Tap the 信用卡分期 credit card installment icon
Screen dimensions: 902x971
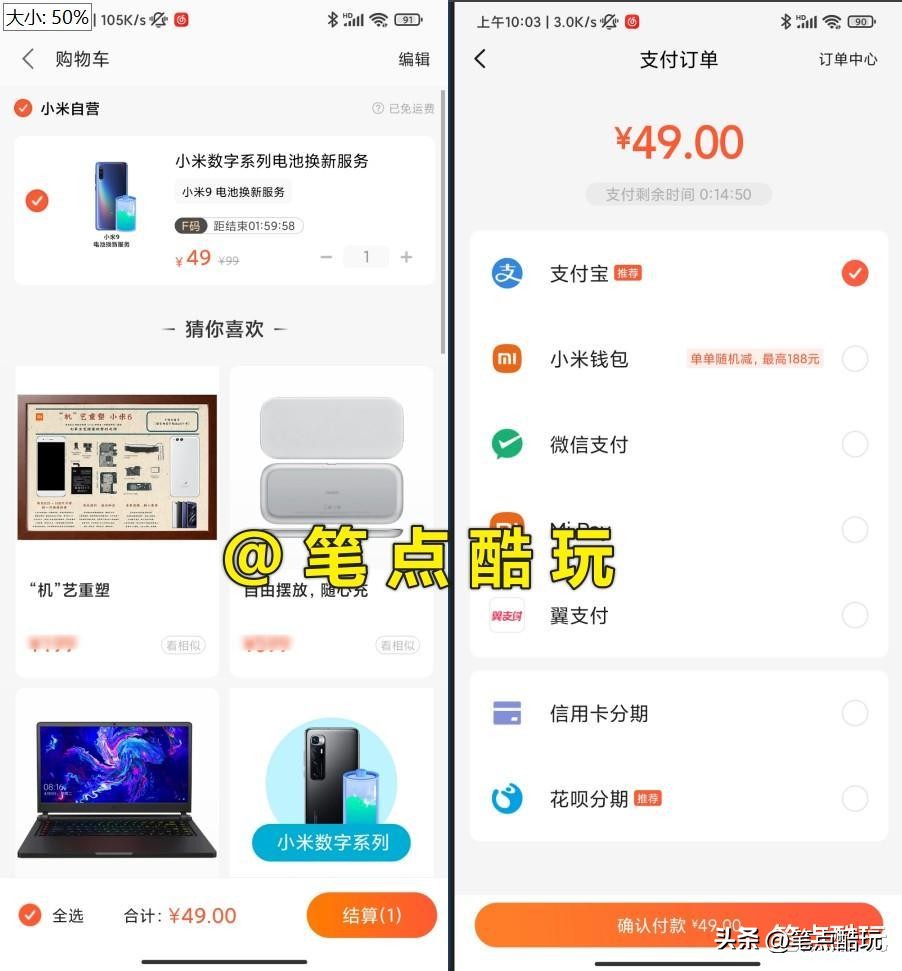(x=507, y=713)
